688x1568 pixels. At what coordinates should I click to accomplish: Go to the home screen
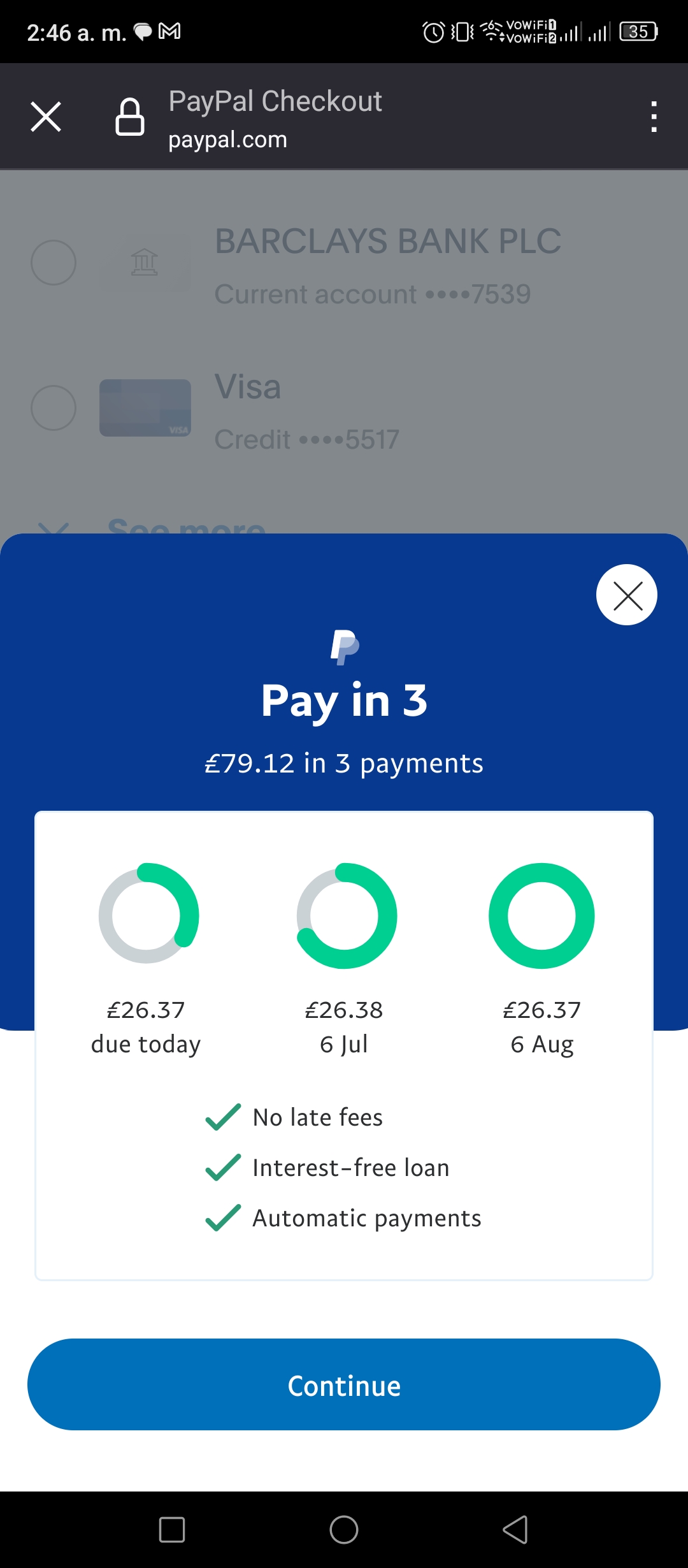(x=344, y=1529)
